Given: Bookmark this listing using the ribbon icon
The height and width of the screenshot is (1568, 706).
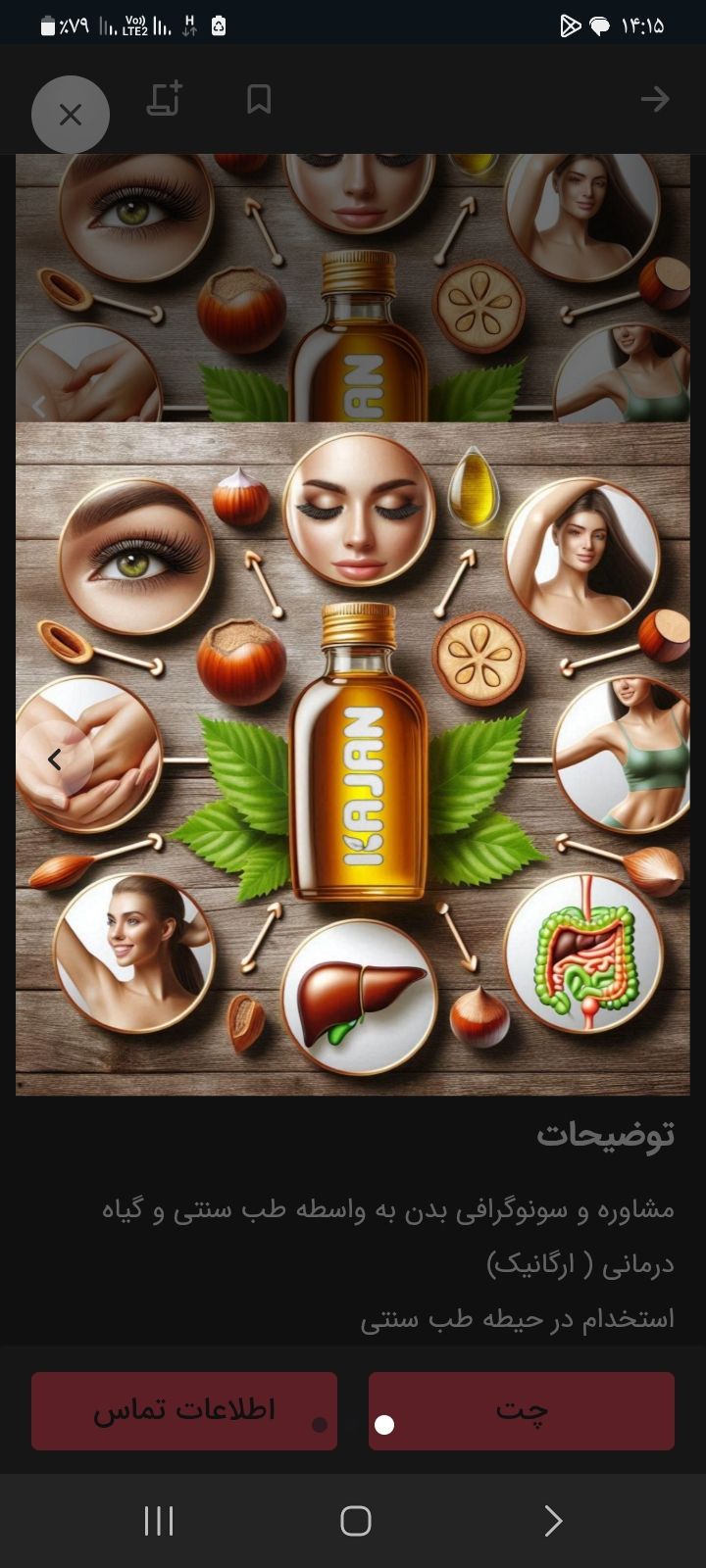Looking at the screenshot, I should 257,99.
